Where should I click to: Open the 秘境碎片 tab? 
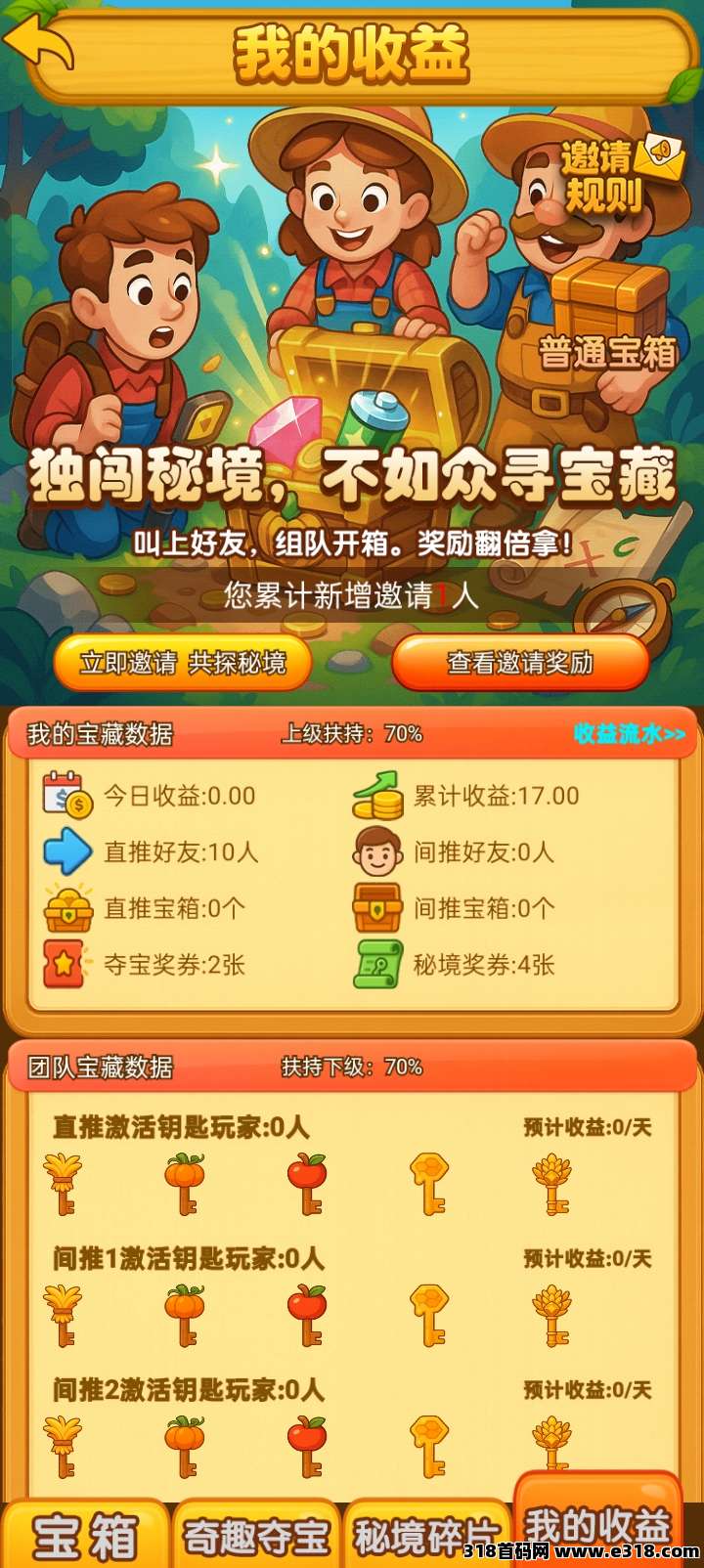coord(426,1537)
